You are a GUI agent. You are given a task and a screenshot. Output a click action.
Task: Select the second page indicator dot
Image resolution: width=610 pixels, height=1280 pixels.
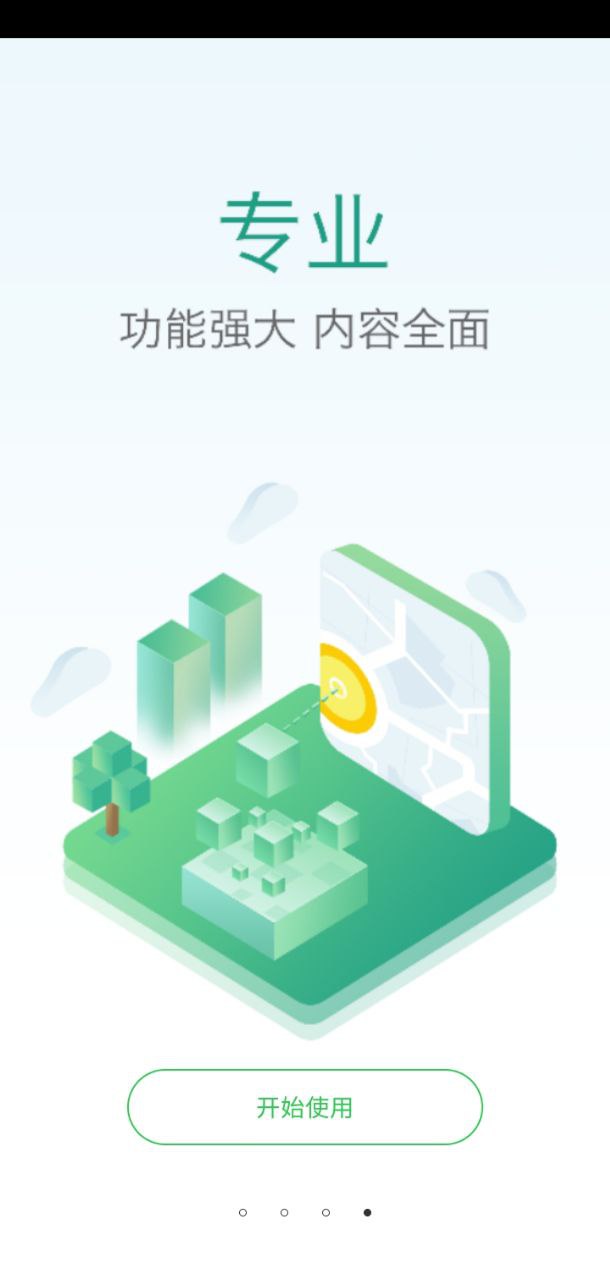click(284, 1212)
